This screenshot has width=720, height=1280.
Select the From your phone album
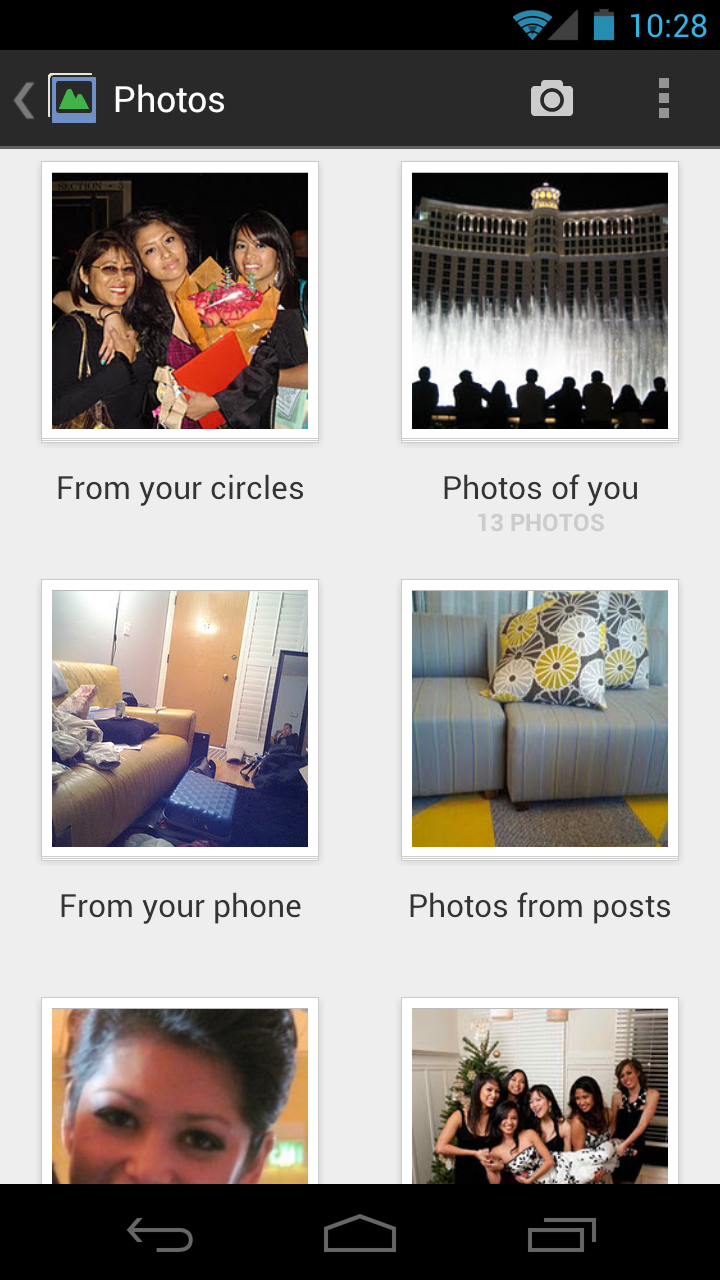point(180,719)
